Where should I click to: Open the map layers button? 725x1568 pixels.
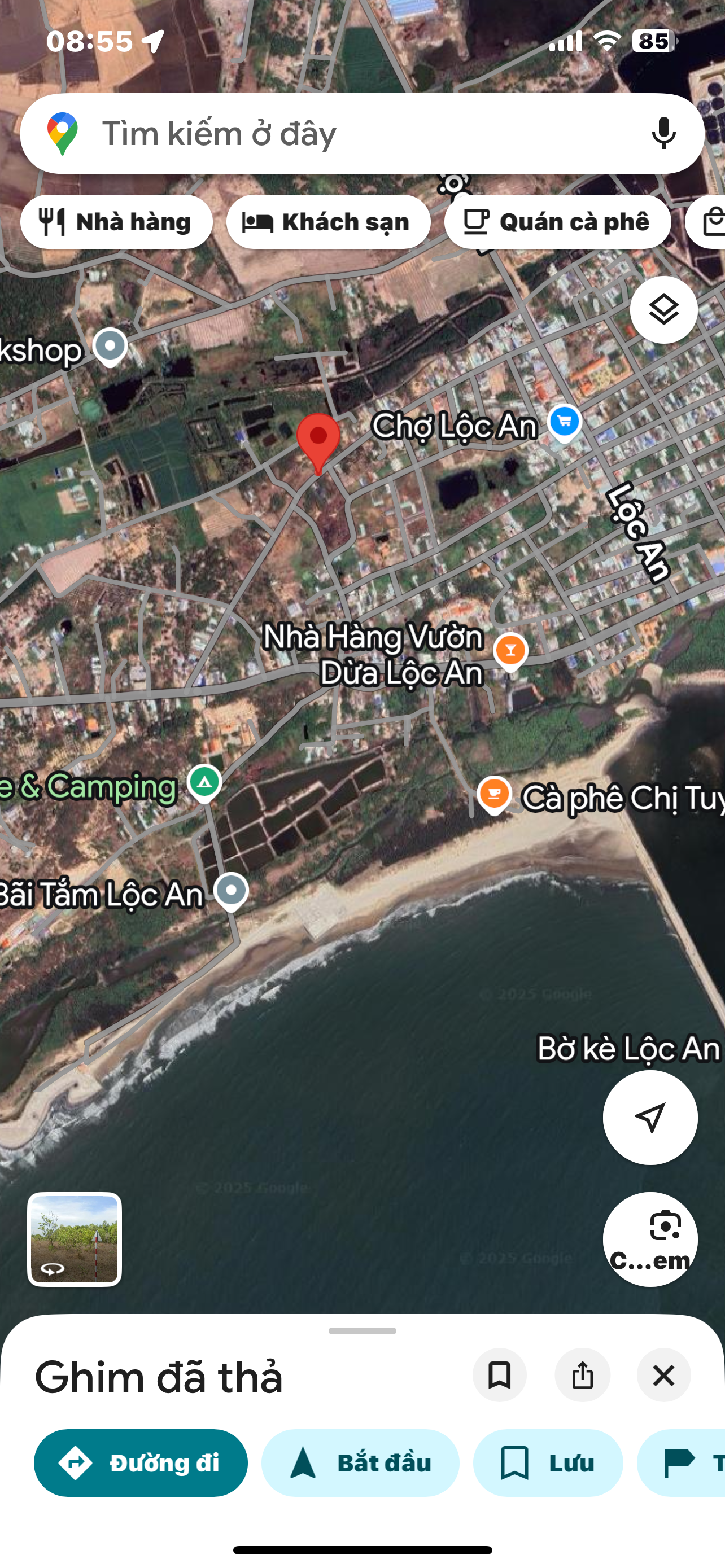(x=663, y=310)
